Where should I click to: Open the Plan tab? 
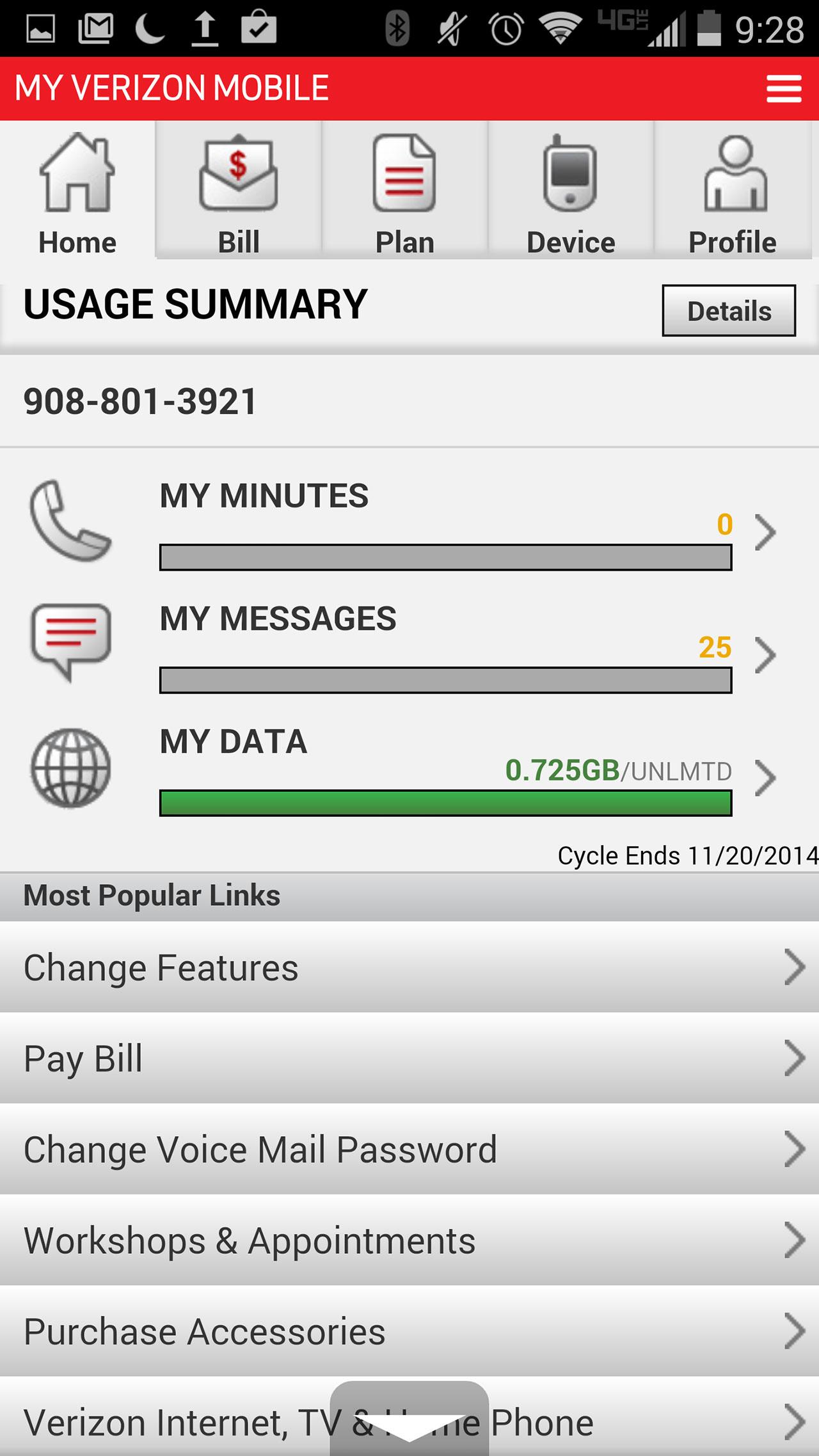click(404, 194)
